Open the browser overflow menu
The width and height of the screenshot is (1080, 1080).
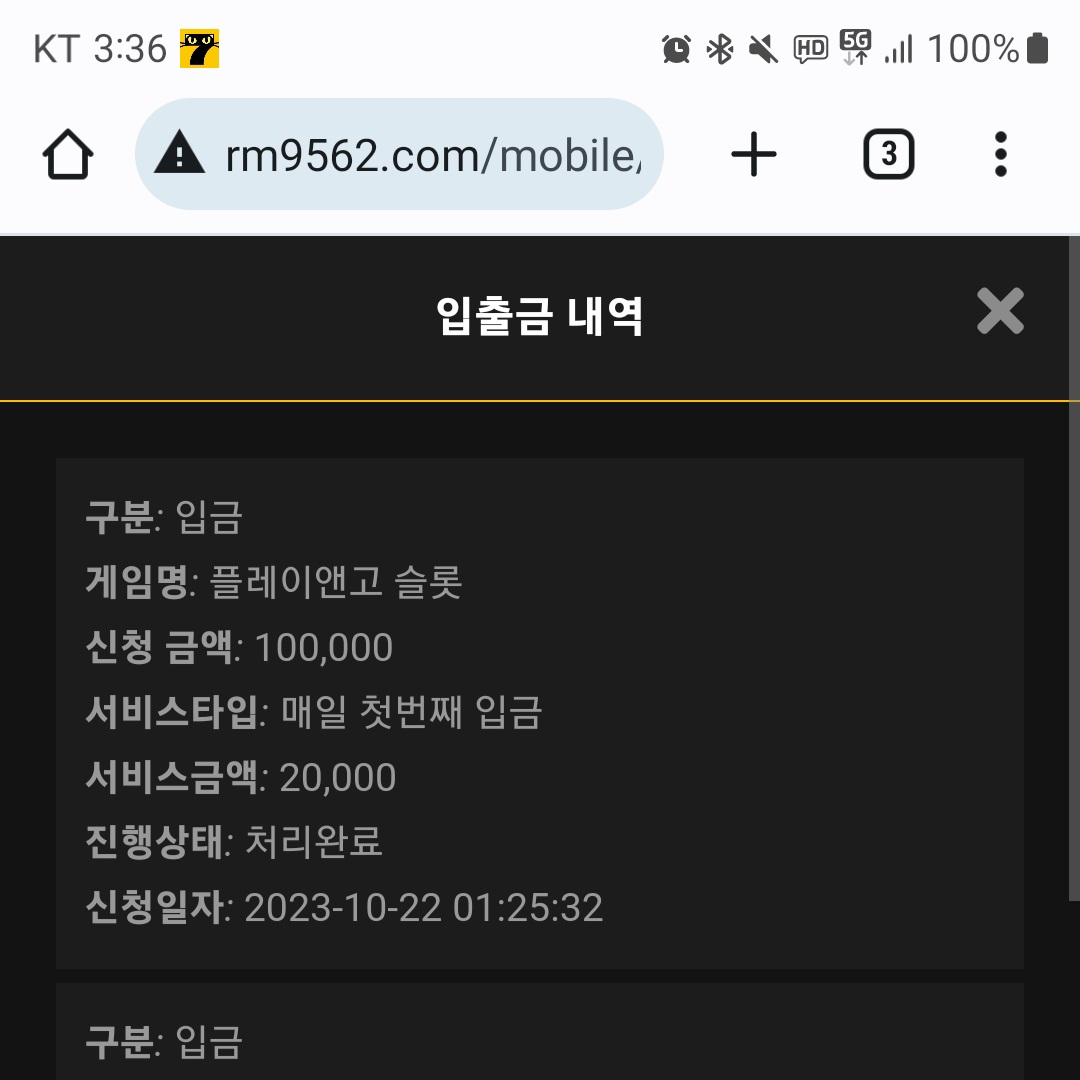tap(1000, 155)
